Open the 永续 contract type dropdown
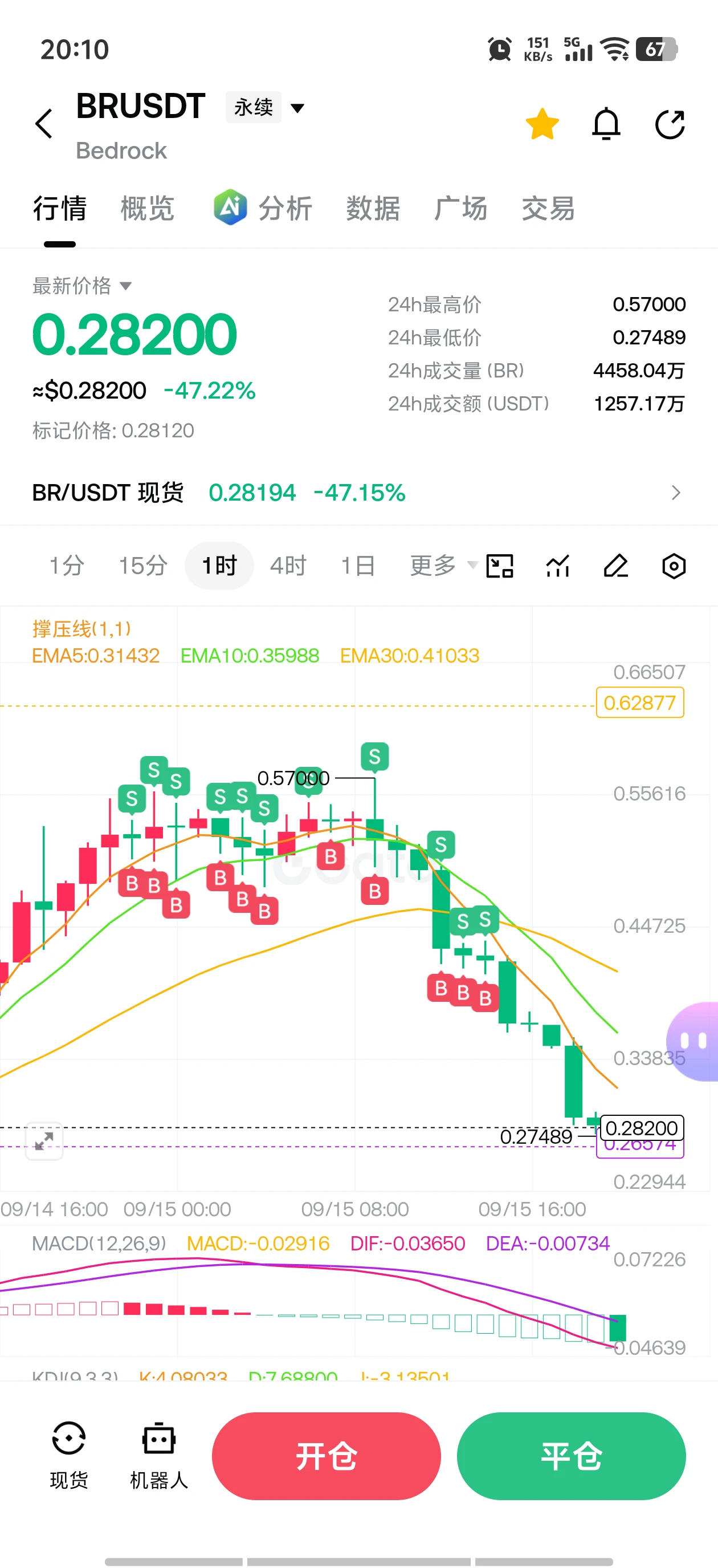 [x=266, y=108]
